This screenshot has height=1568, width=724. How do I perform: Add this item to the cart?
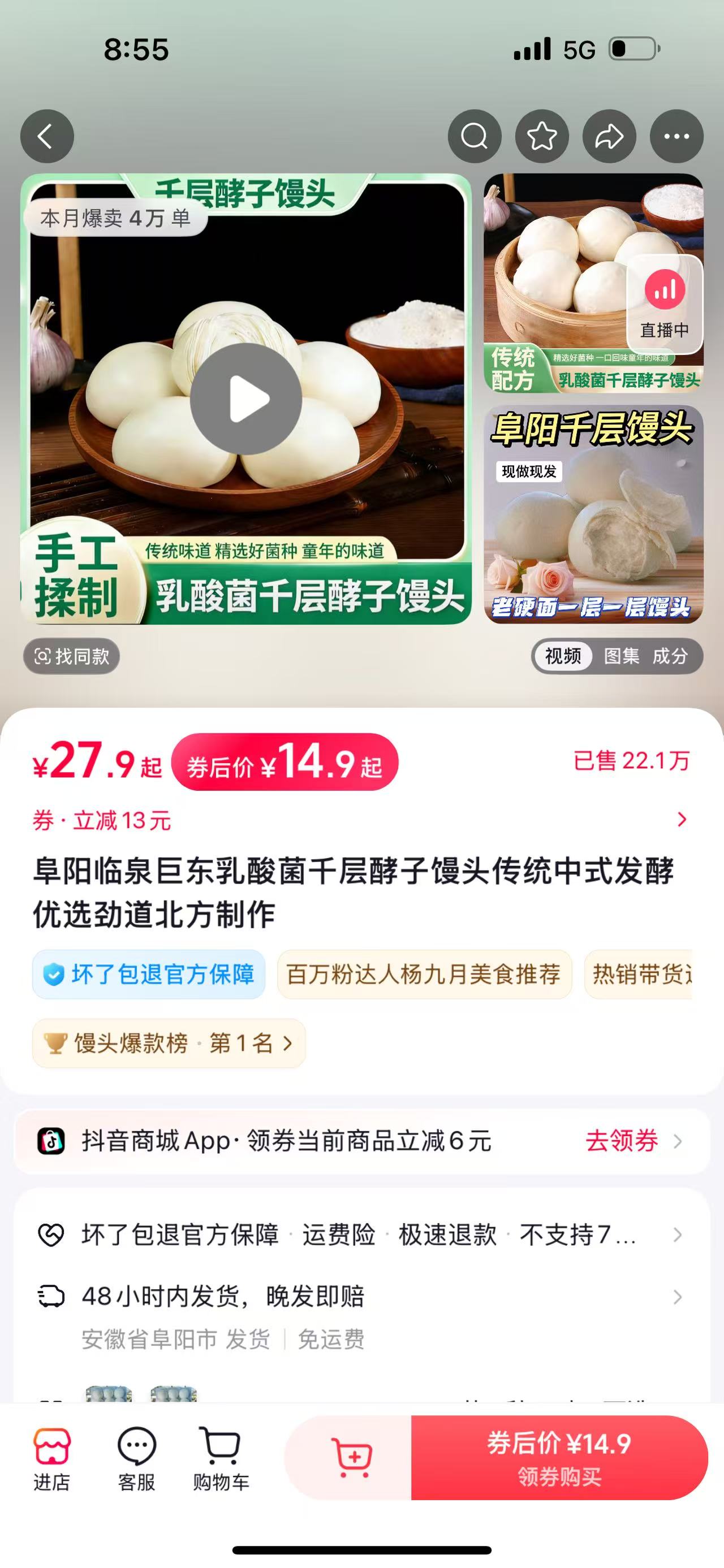[x=351, y=1457]
